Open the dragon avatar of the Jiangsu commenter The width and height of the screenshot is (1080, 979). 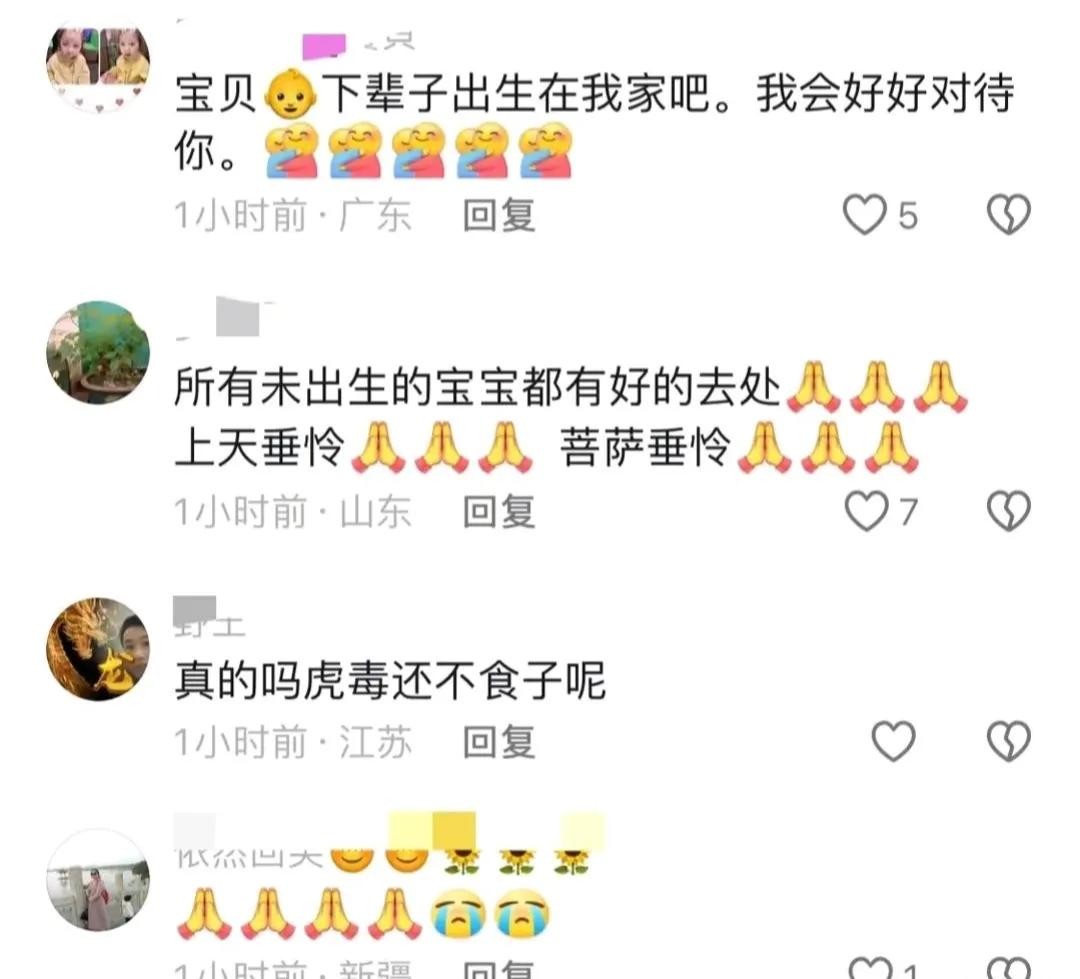[x=98, y=649]
